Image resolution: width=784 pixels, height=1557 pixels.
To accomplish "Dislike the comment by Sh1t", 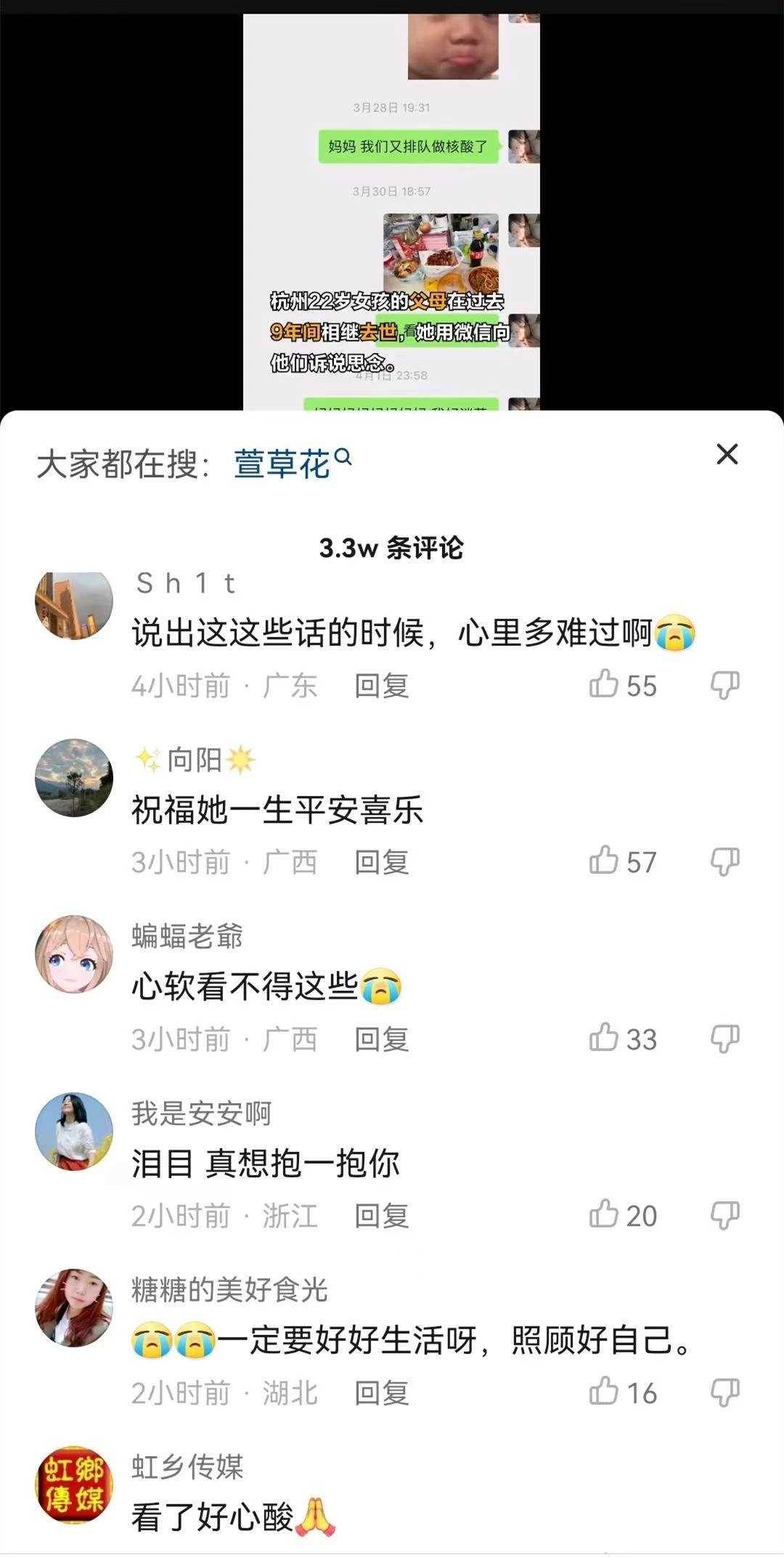I will [724, 685].
